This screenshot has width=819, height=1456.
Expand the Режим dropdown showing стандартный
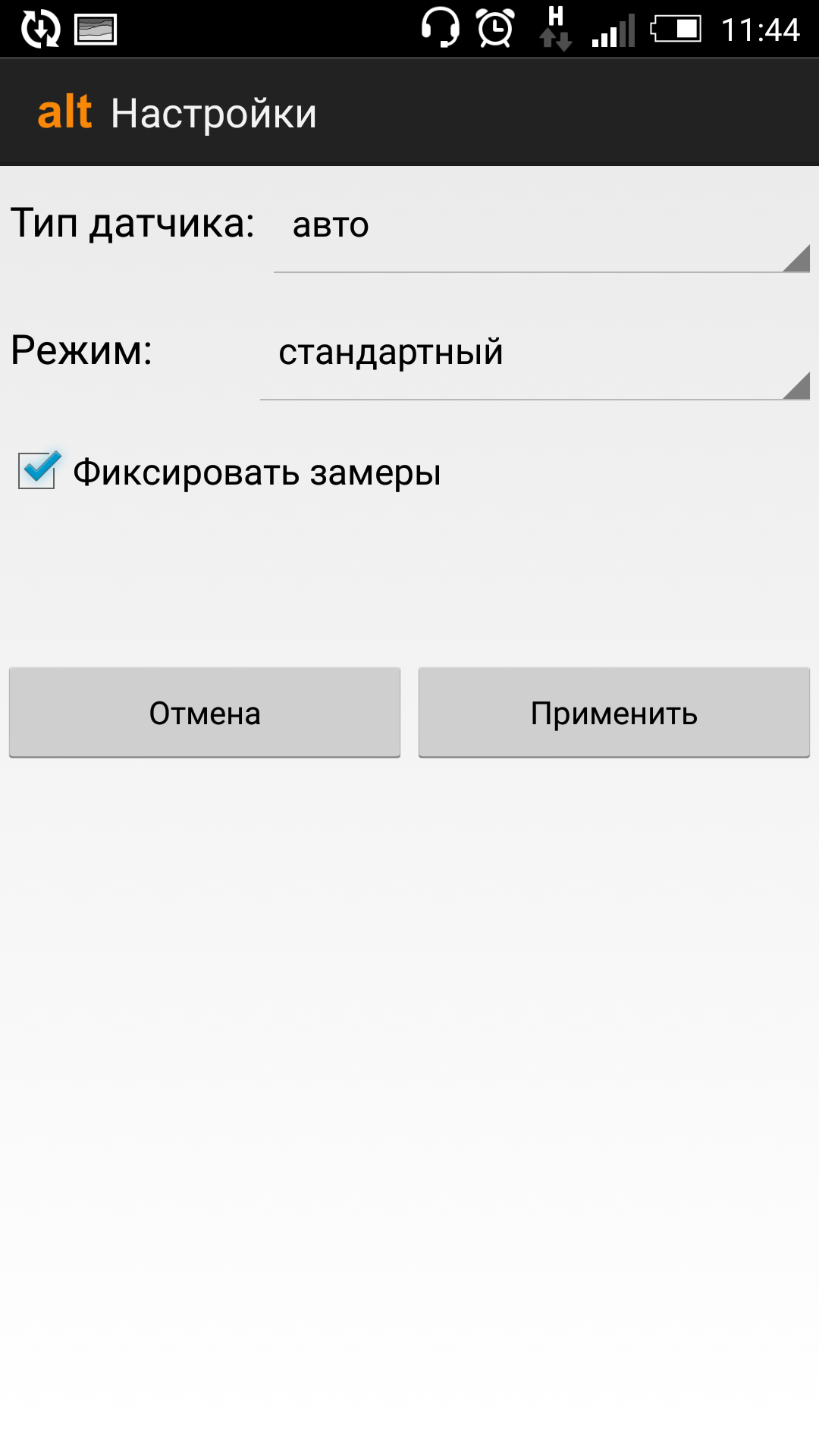click(x=535, y=353)
